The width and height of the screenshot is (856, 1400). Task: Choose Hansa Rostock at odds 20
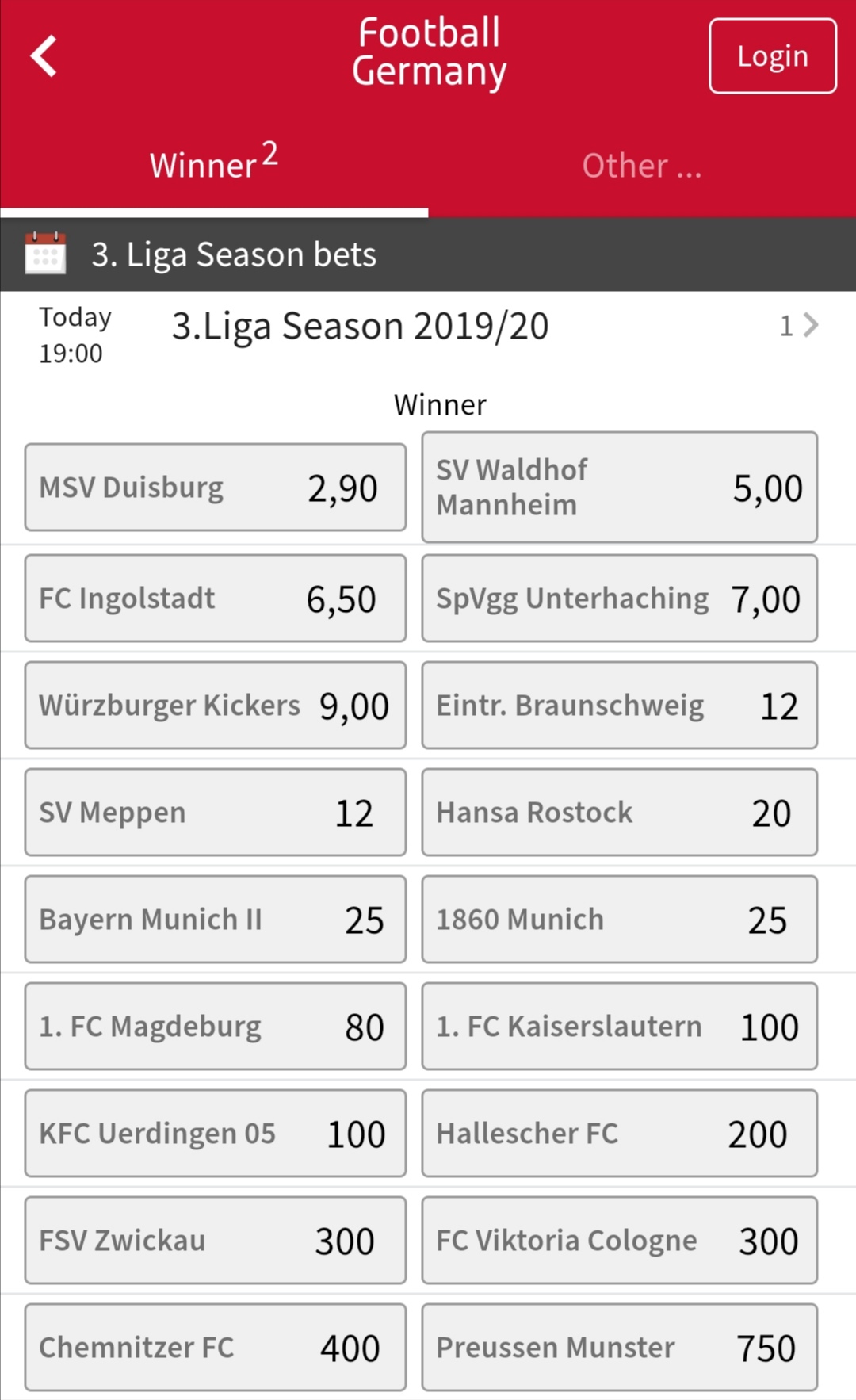(x=619, y=813)
